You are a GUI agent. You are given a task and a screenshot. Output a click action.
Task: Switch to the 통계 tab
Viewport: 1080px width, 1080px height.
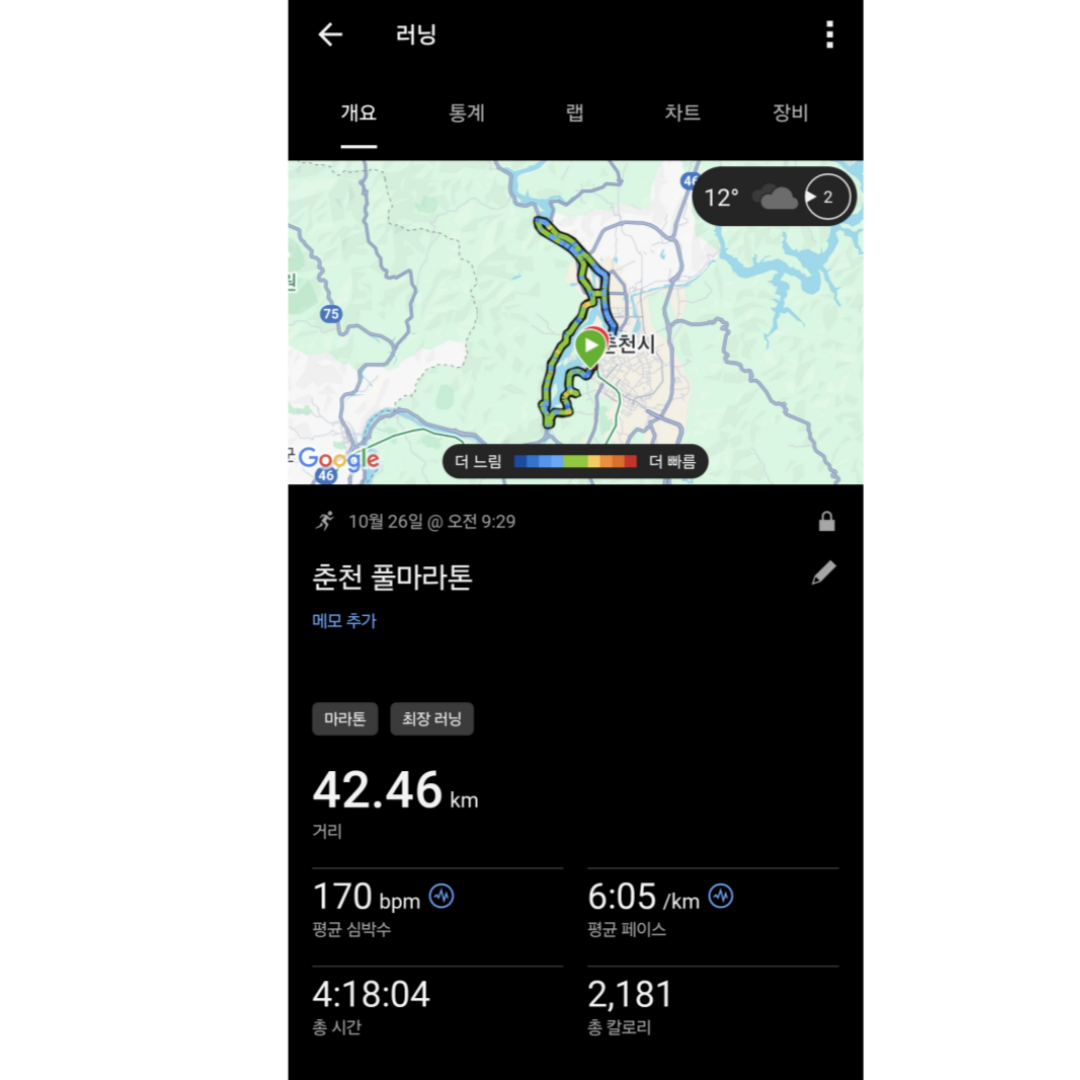tap(467, 113)
